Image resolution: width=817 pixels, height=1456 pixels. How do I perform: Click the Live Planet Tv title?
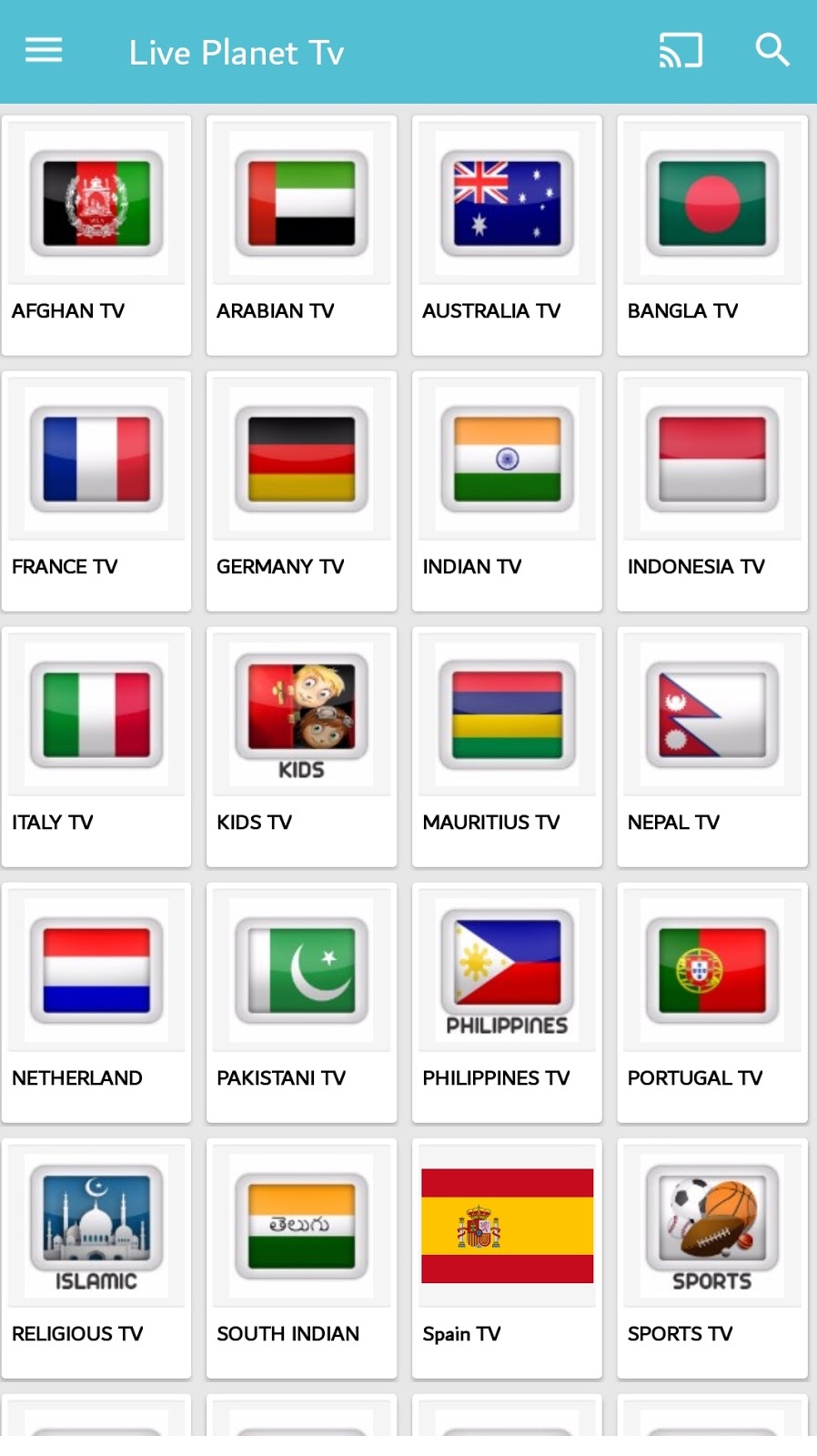[237, 52]
